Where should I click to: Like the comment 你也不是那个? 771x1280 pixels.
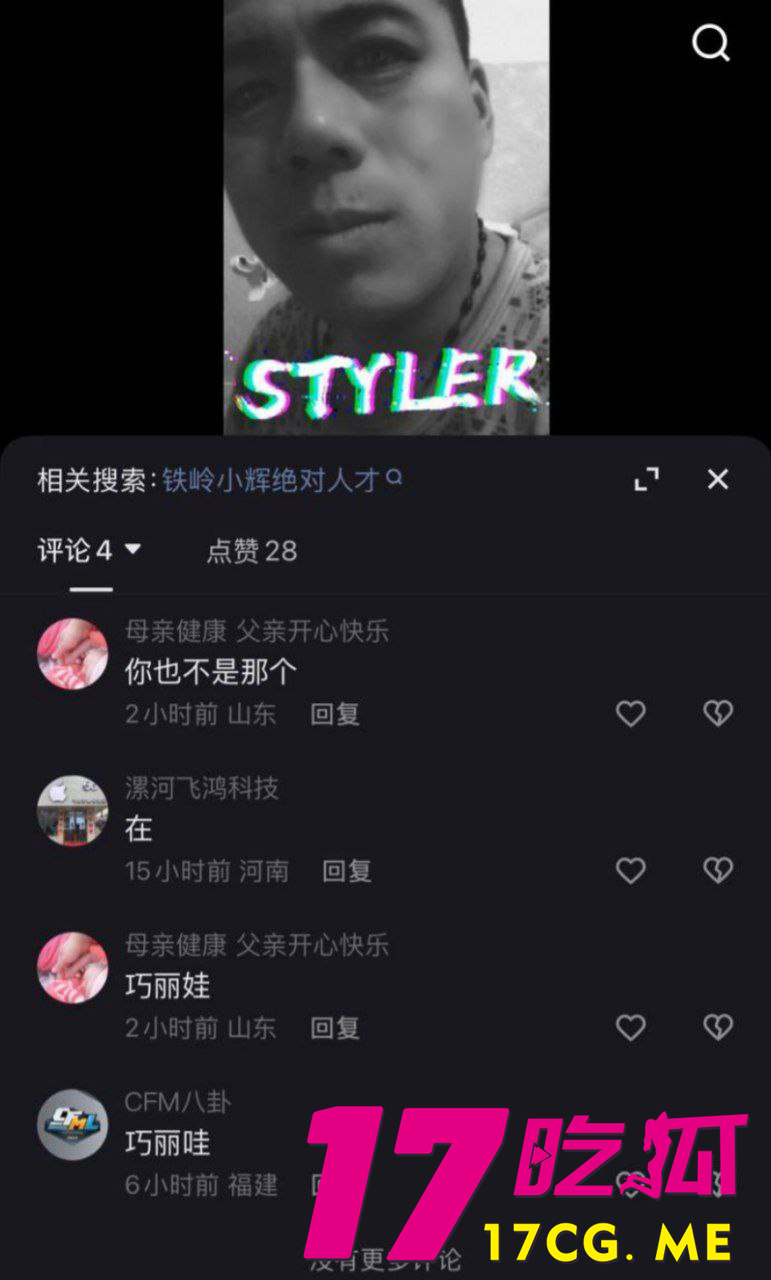point(630,713)
